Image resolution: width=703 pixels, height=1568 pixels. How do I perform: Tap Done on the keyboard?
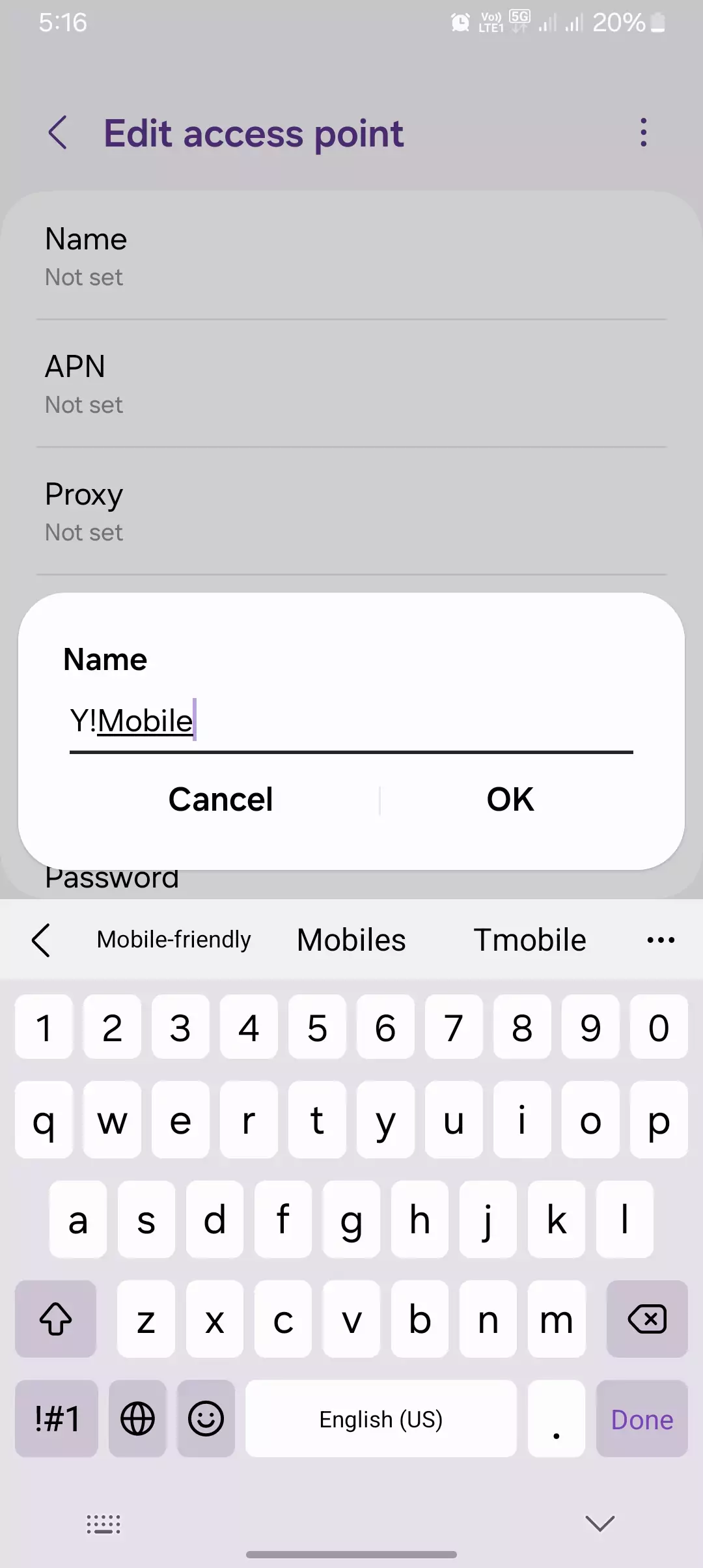641,1419
